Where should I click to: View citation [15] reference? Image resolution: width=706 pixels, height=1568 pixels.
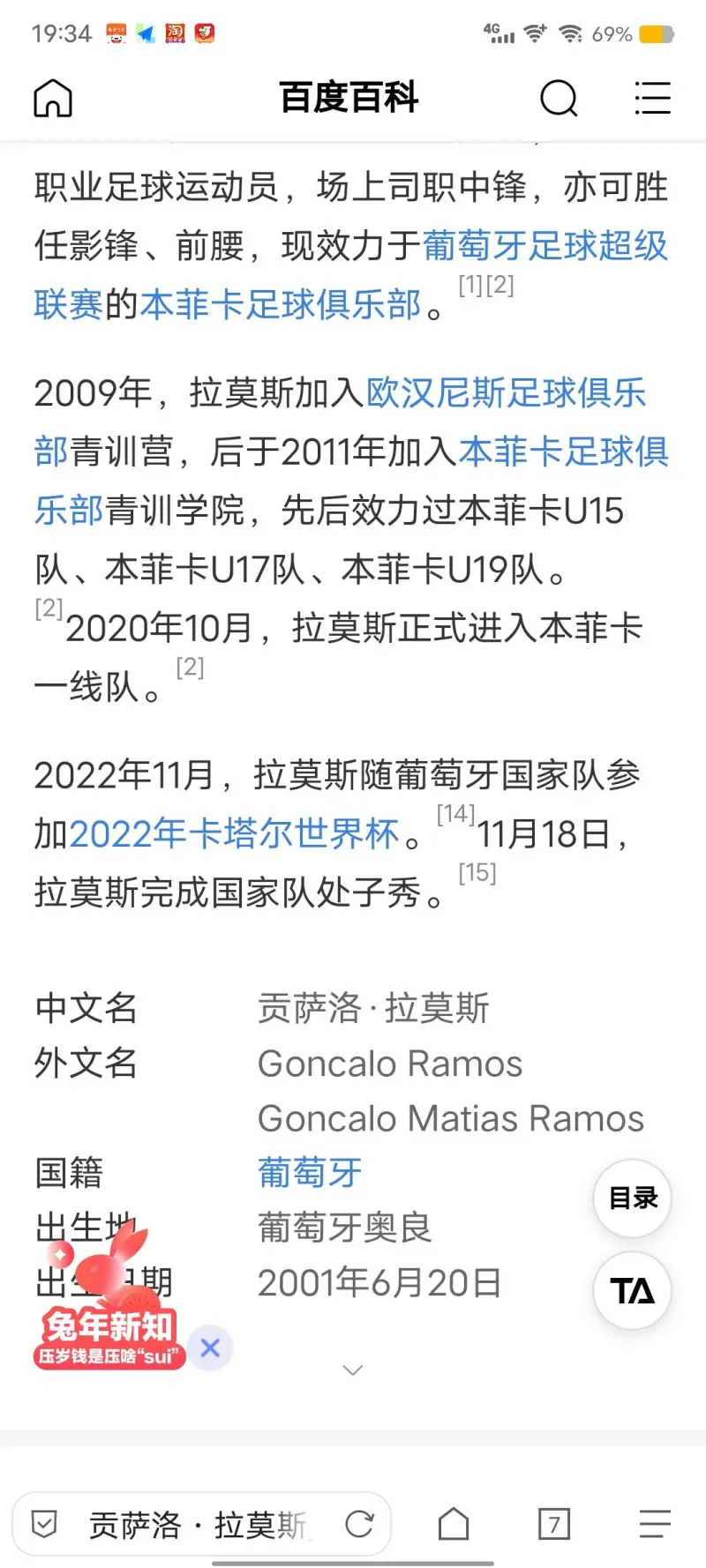[477, 873]
